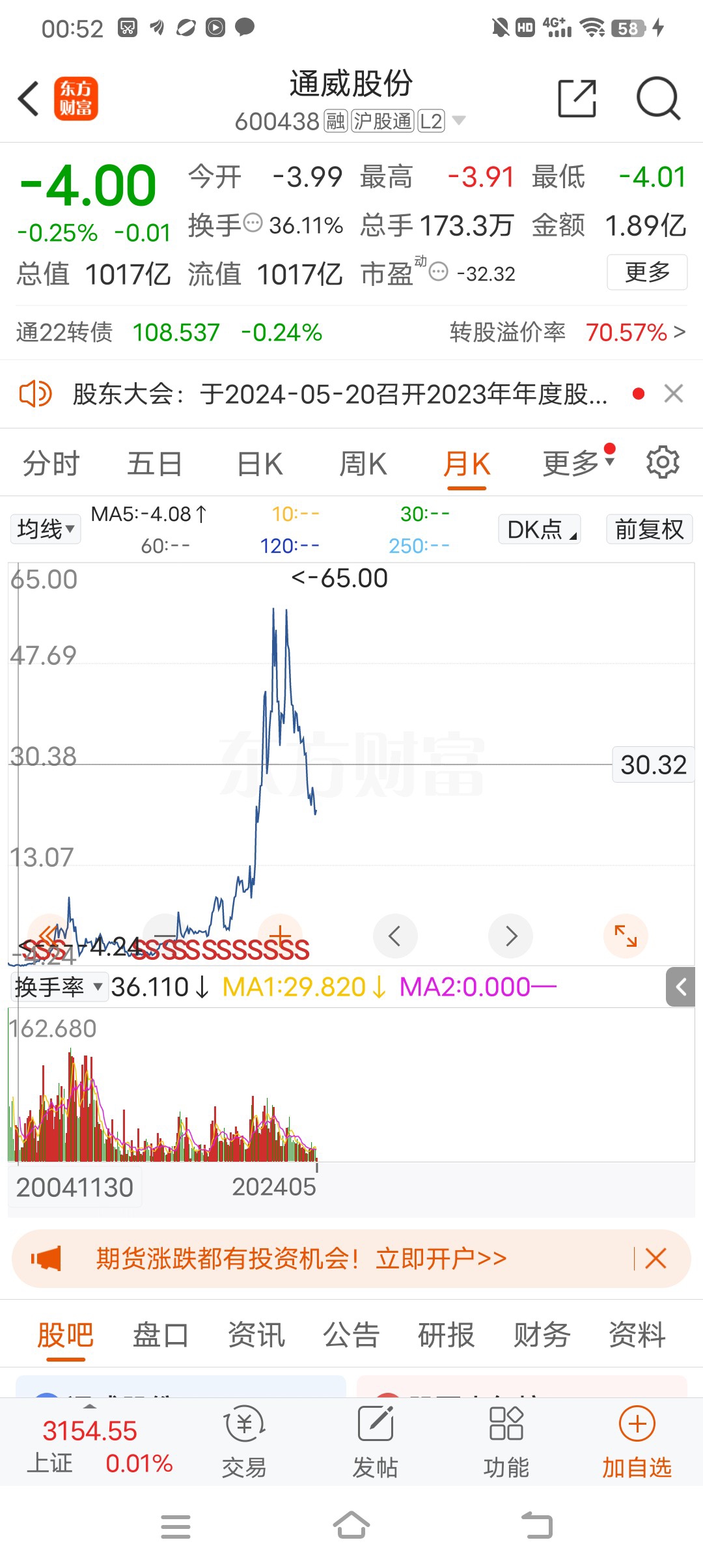This screenshot has height=1568, width=703.
Task: Toggle 前复权 price adjustment mode
Action: pyautogui.click(x=648, y=529)
